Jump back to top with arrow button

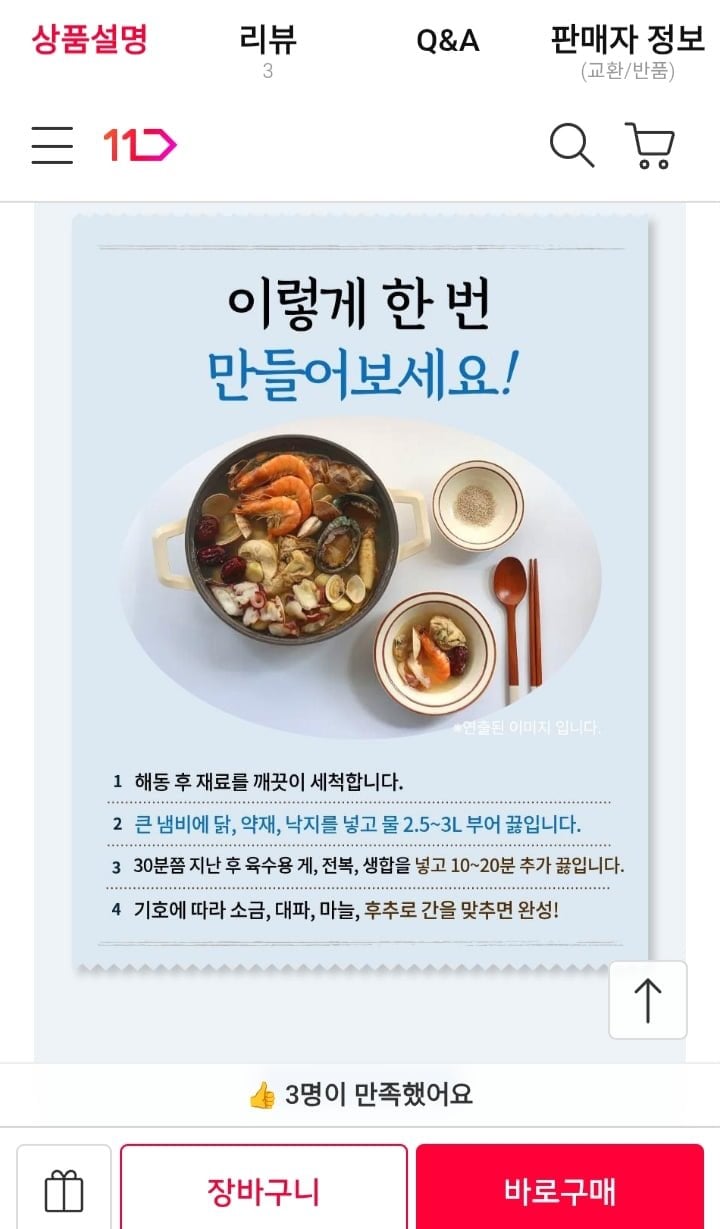tap(648, 1000)
